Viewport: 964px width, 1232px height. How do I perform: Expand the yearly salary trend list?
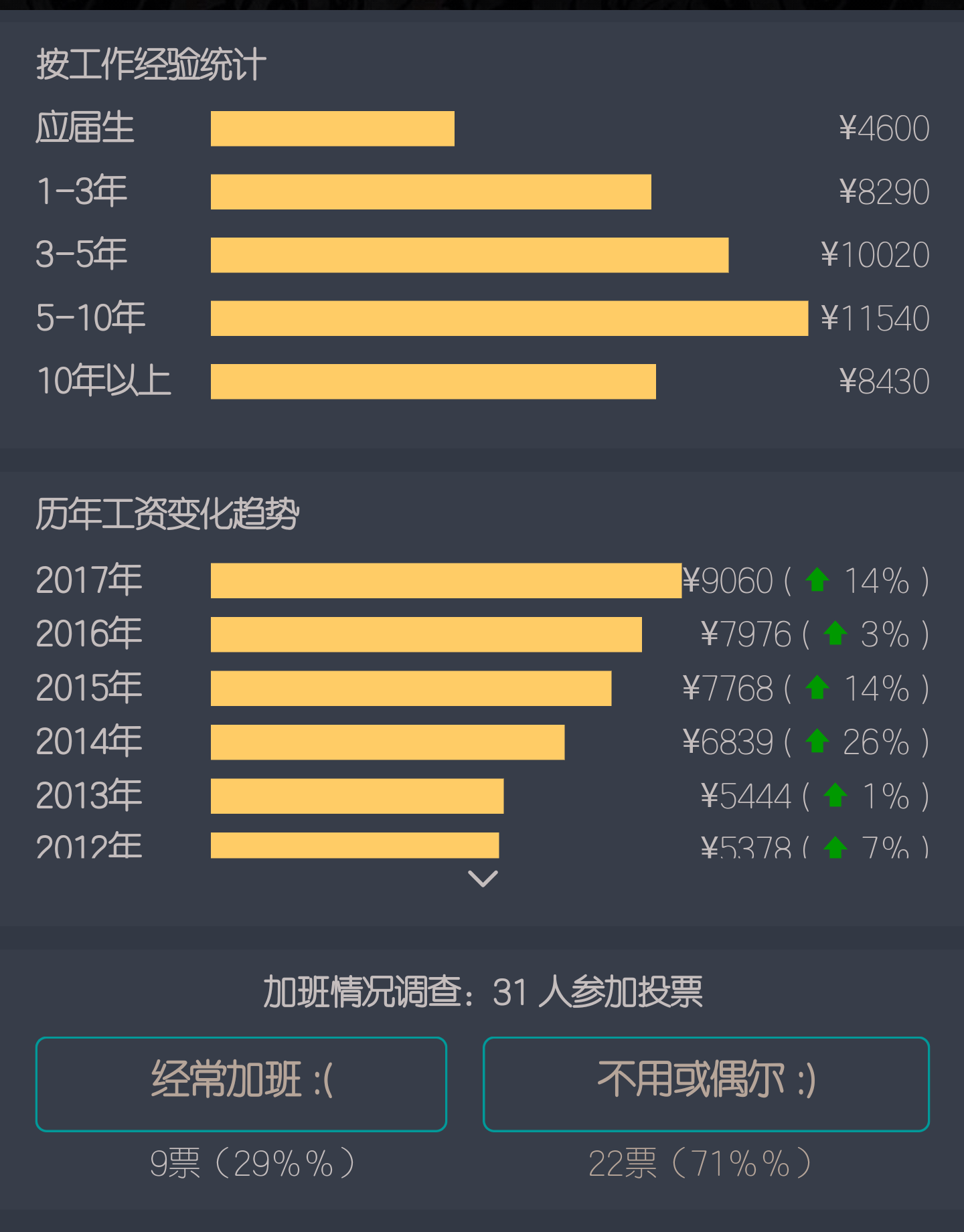click(x=483, y=879)
